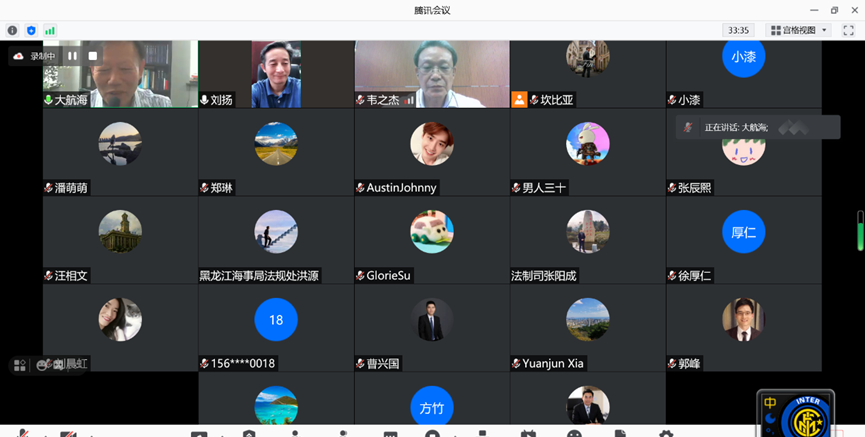Viewport: 865px width, 437px height.
Task: Select 曹兴国's participant tile
Action: 432,326
